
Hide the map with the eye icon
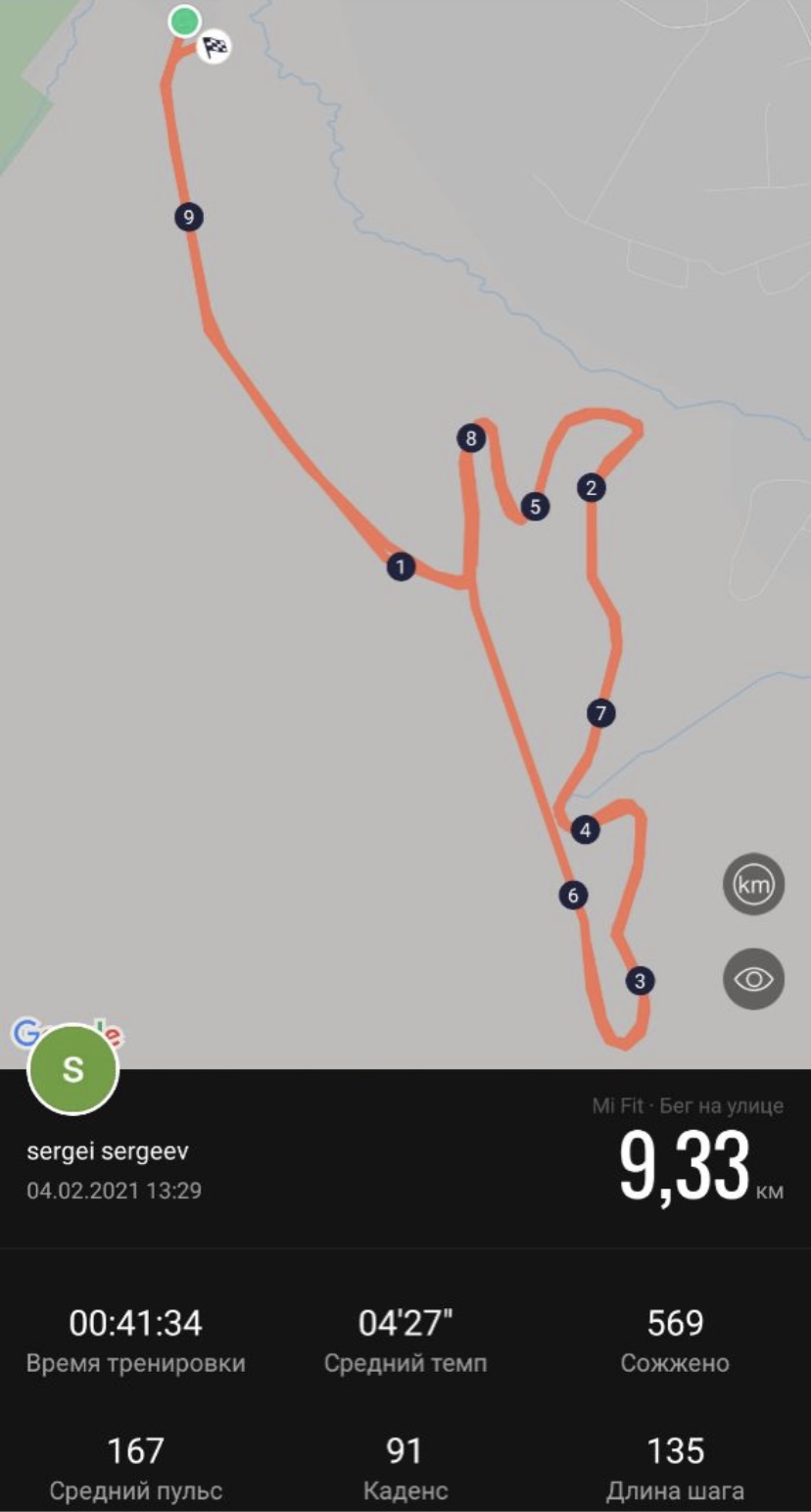pyautogui.click(x=753, y=979)
